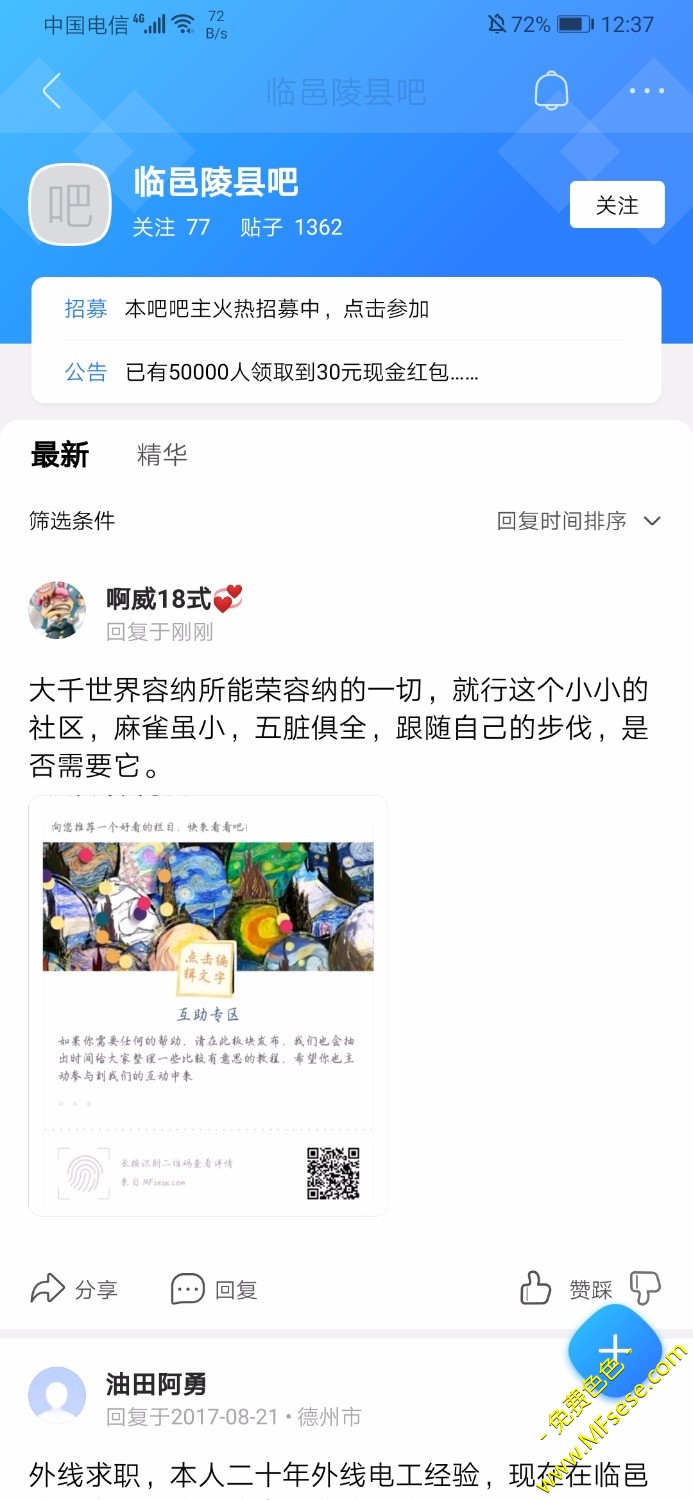Image resolution: width=693 pixels, height=1500 pixels.
Task: Follow 临邑陵县吧 with the 关注 button
Action: click(616, 205)
